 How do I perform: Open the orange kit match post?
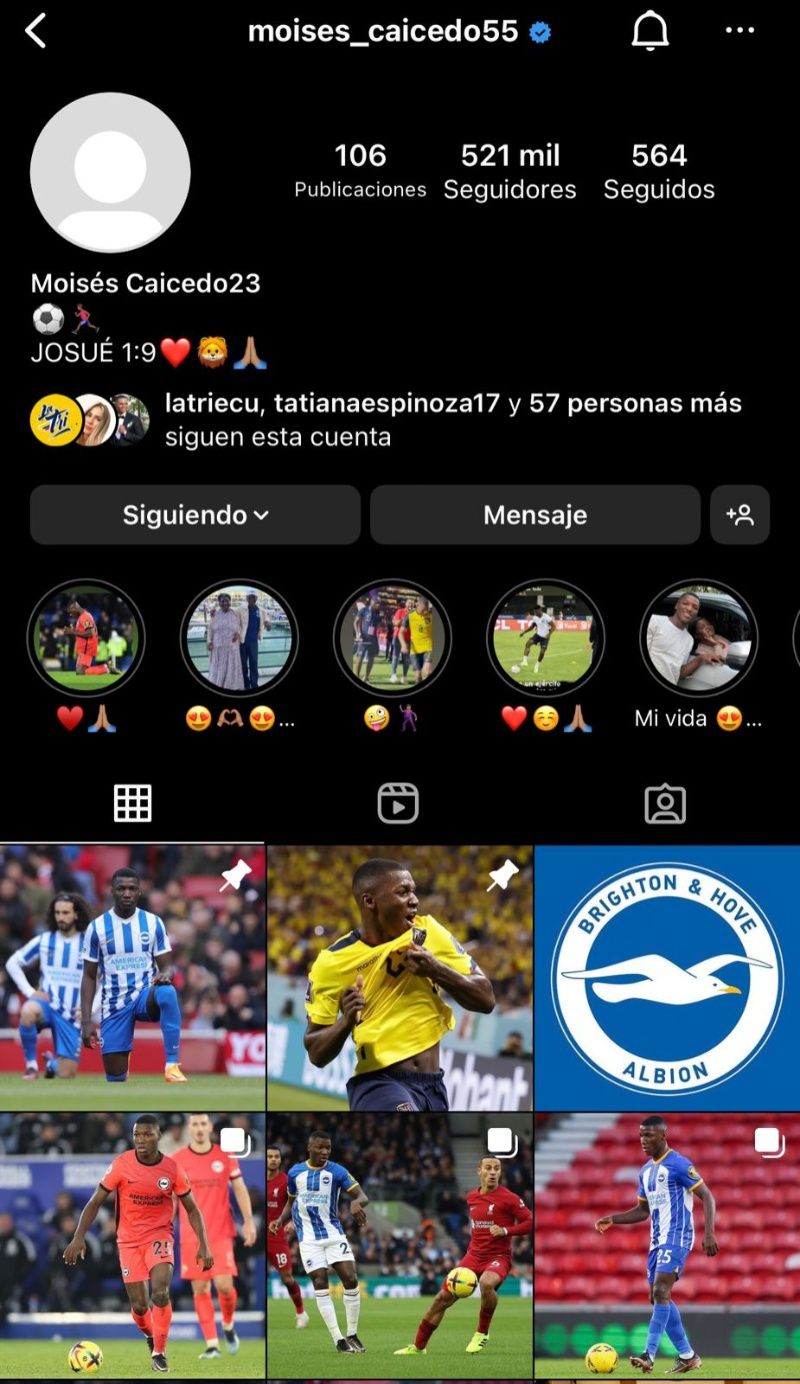pyautogui.click(x=132, y=1246)
